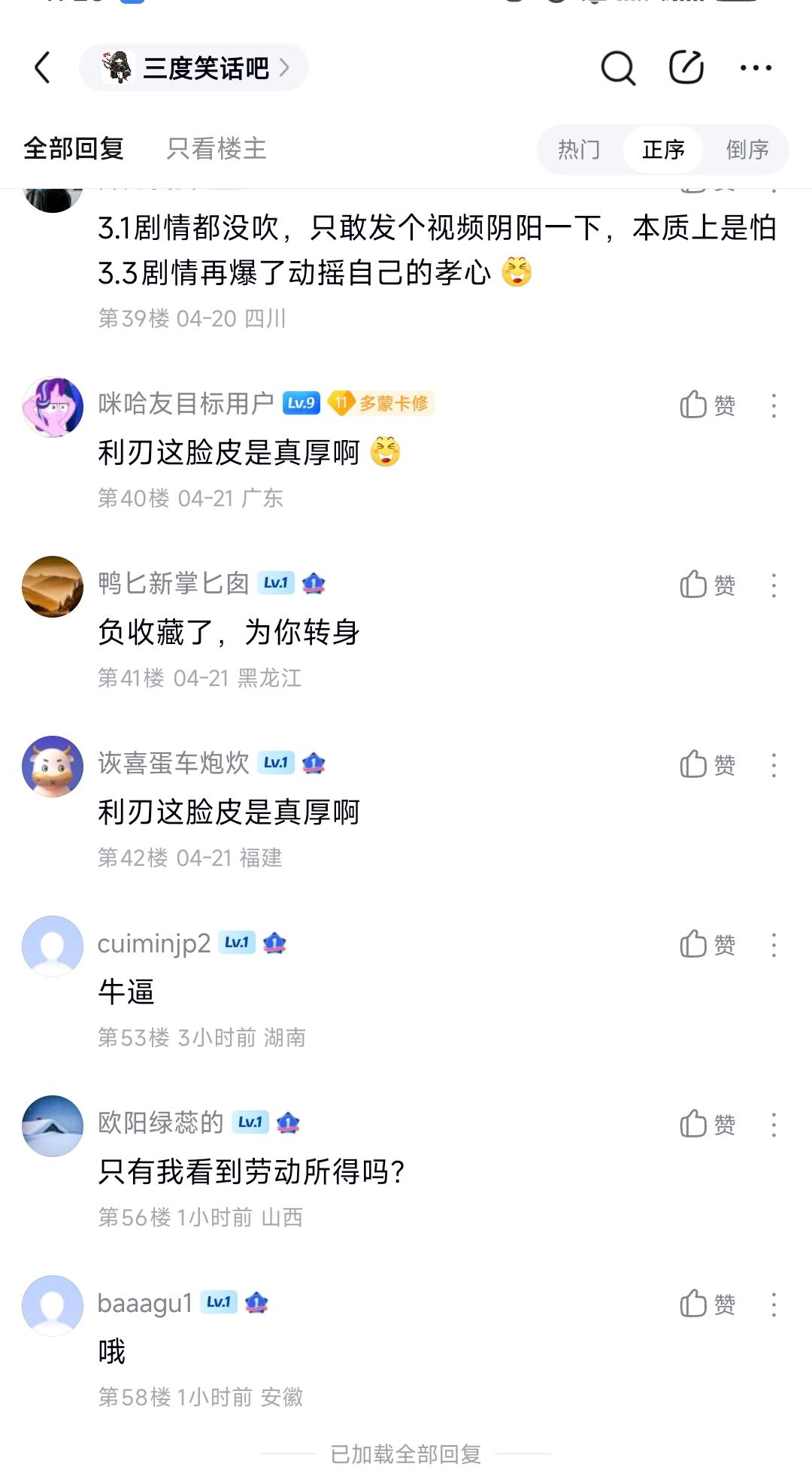Like 欧阳绿蕊的's reply
This screenshot has width=812, height=1473.
click(x=707, y=1125)
